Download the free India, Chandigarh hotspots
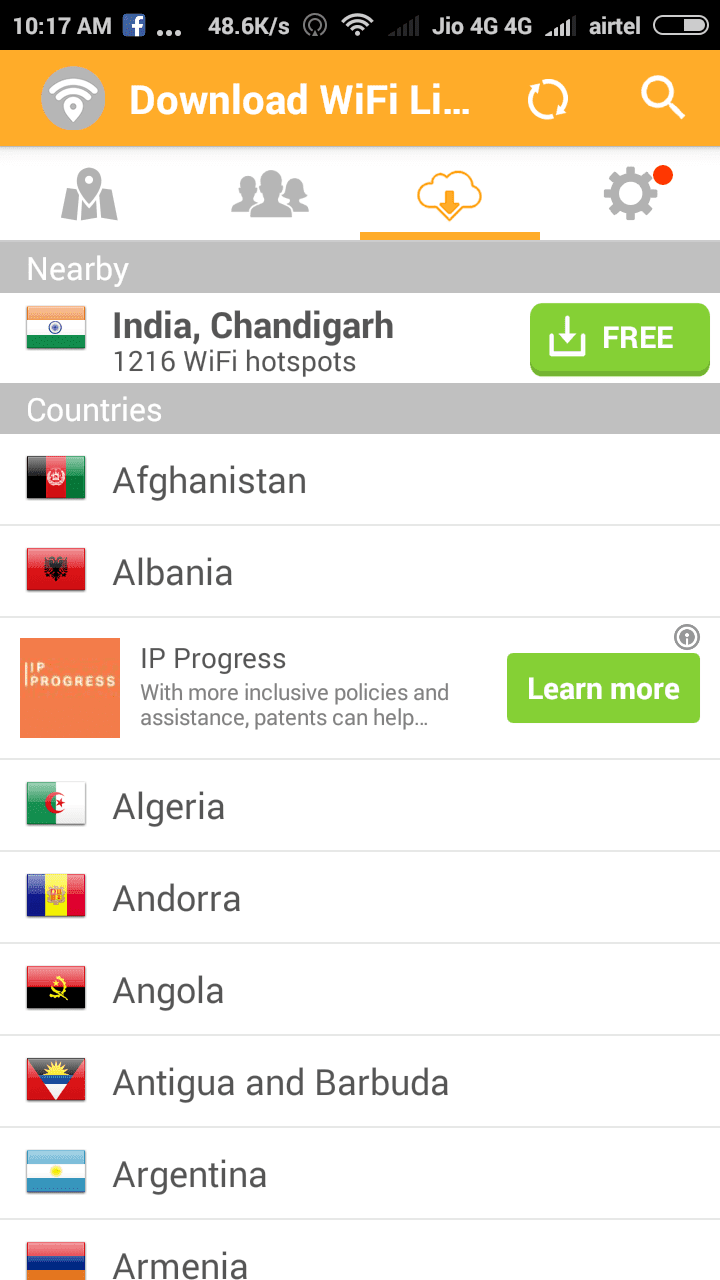The width and height of the screenshot is (720, 1280). point(619,339)
